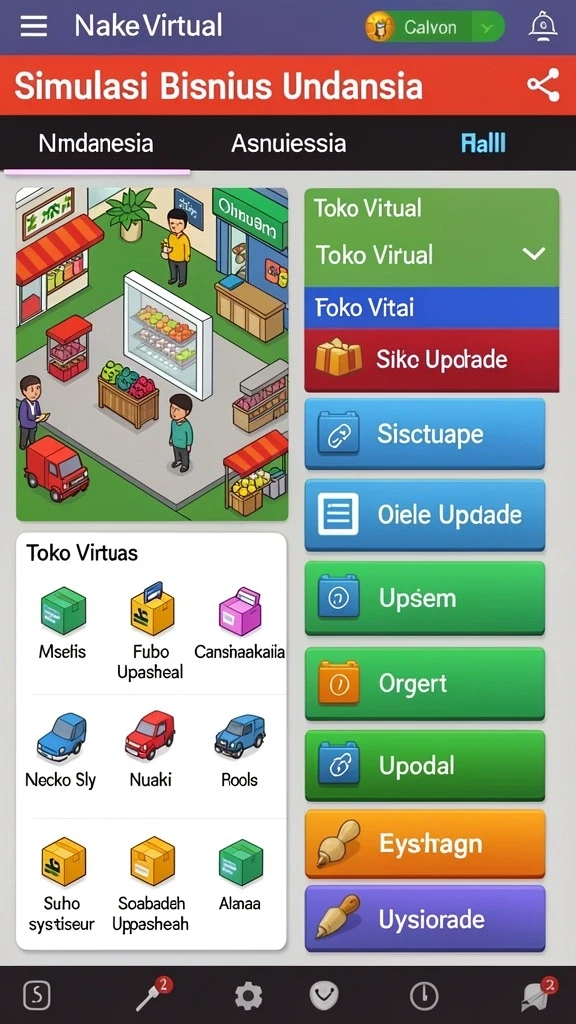Select the Foko Vitai option
The height and width of the screenshot is (1024, 576).
coord(432,308)
